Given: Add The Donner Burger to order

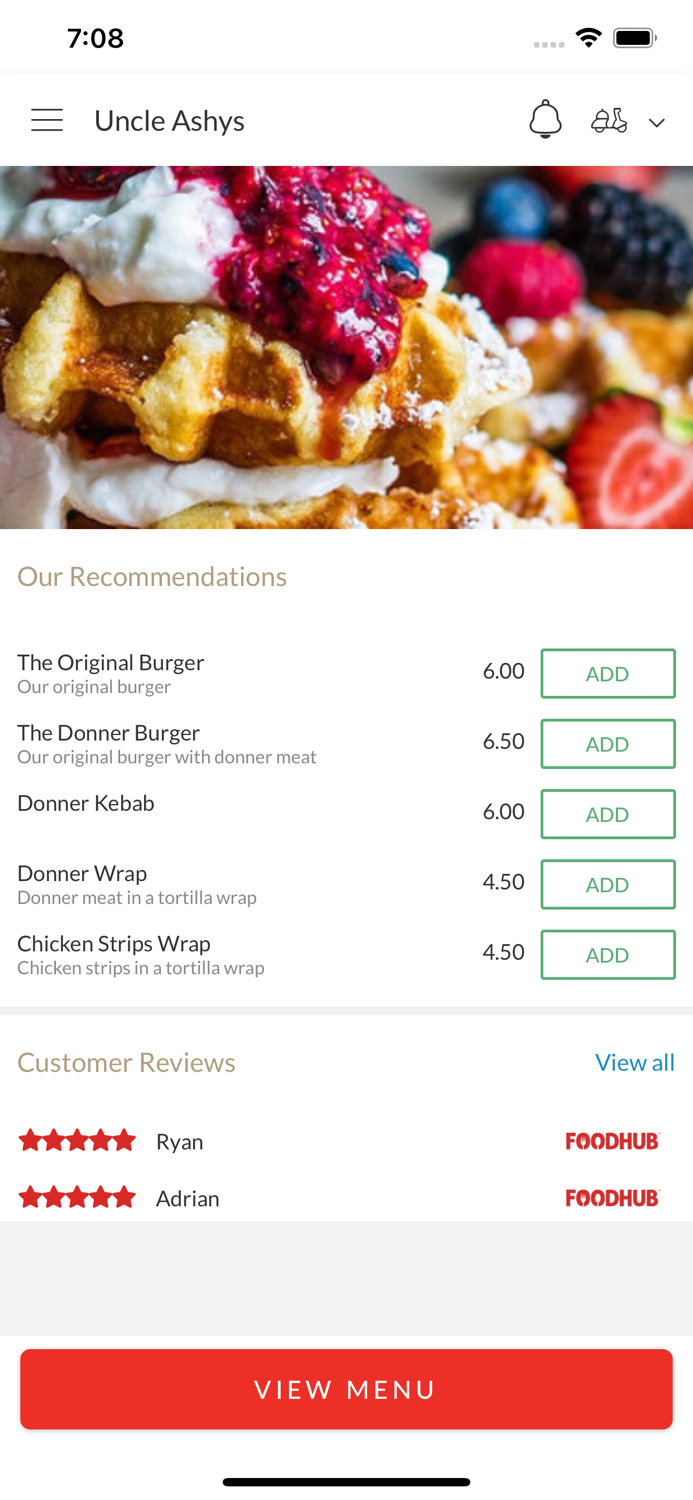Looking at the screenshot, I should [x=607, y=744].
